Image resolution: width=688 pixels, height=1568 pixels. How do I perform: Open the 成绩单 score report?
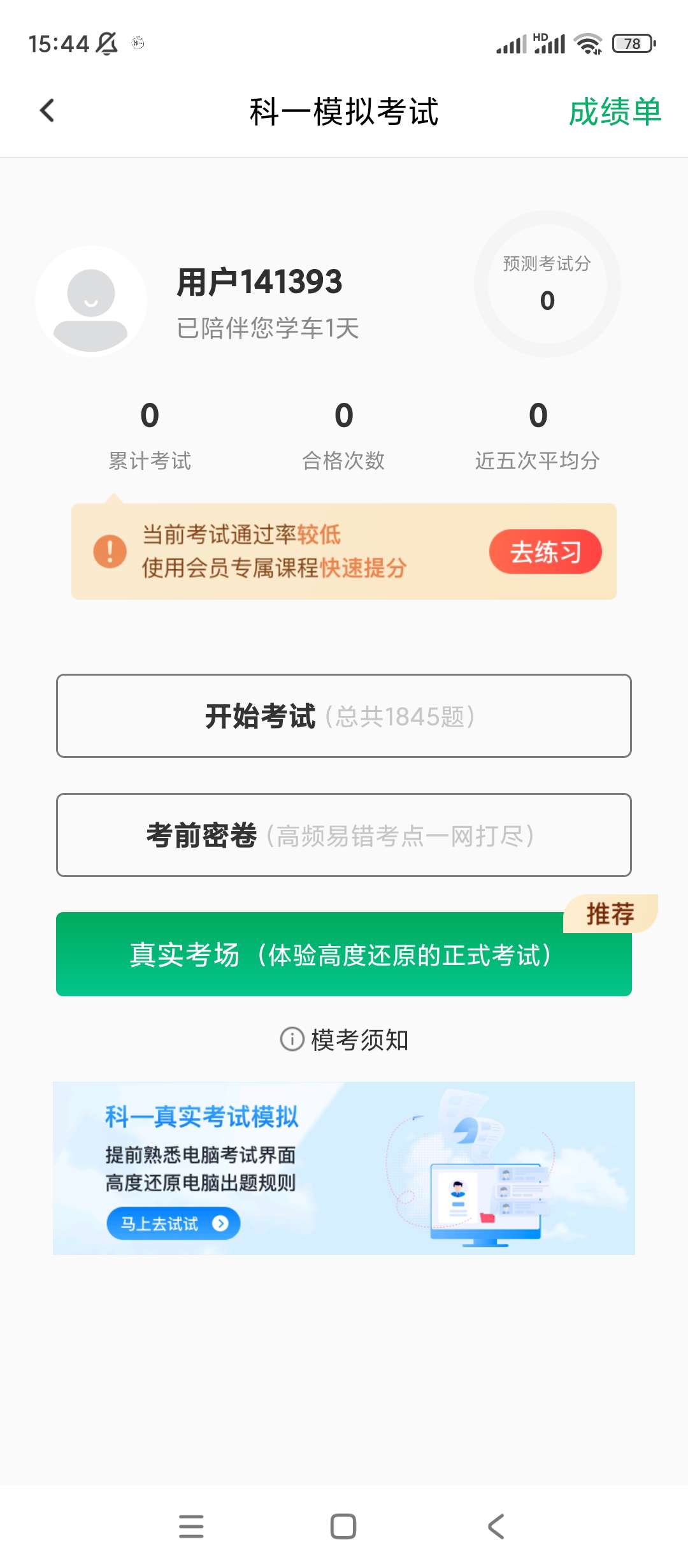(614, 112)
